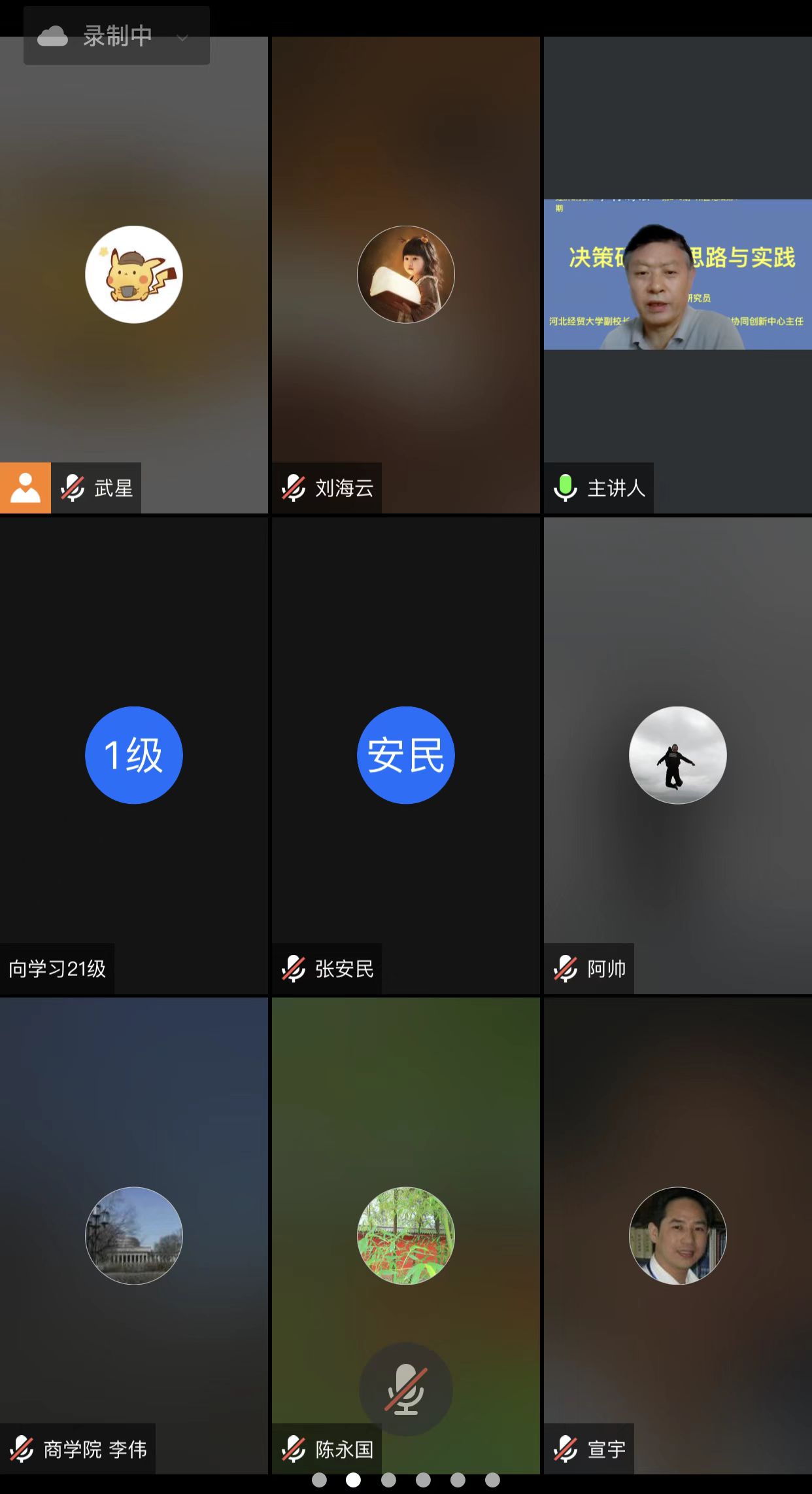The image size is (812, 1494).
Task: Select 宣宇's participant tile
Action: (678, 1236)
